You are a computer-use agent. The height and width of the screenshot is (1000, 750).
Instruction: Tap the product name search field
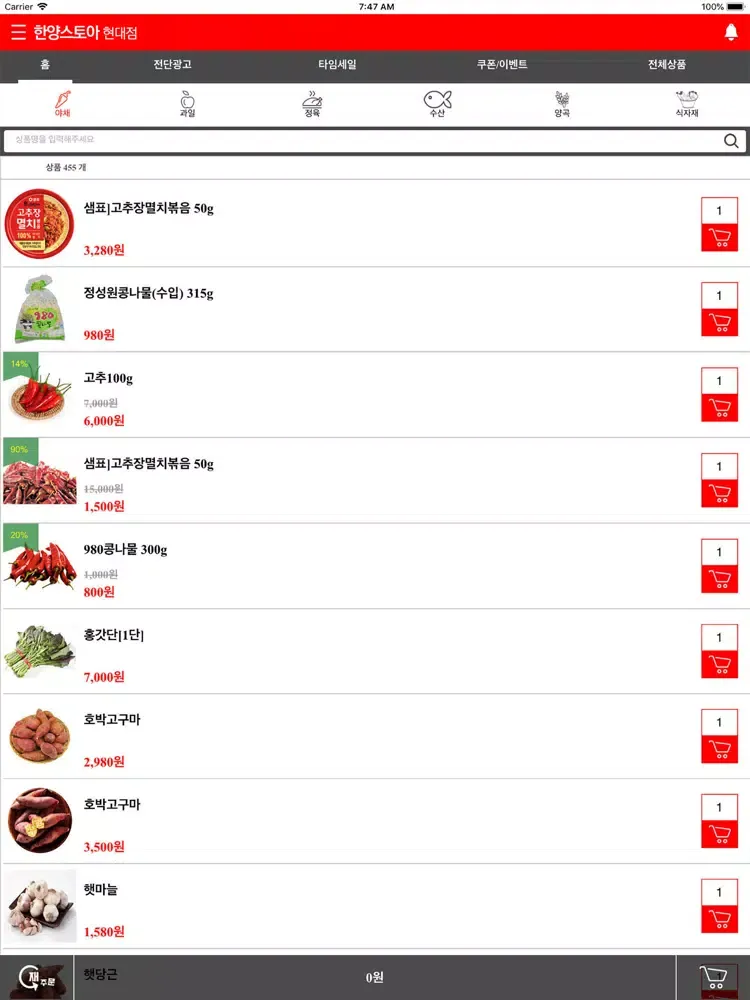tap(360, 141)
